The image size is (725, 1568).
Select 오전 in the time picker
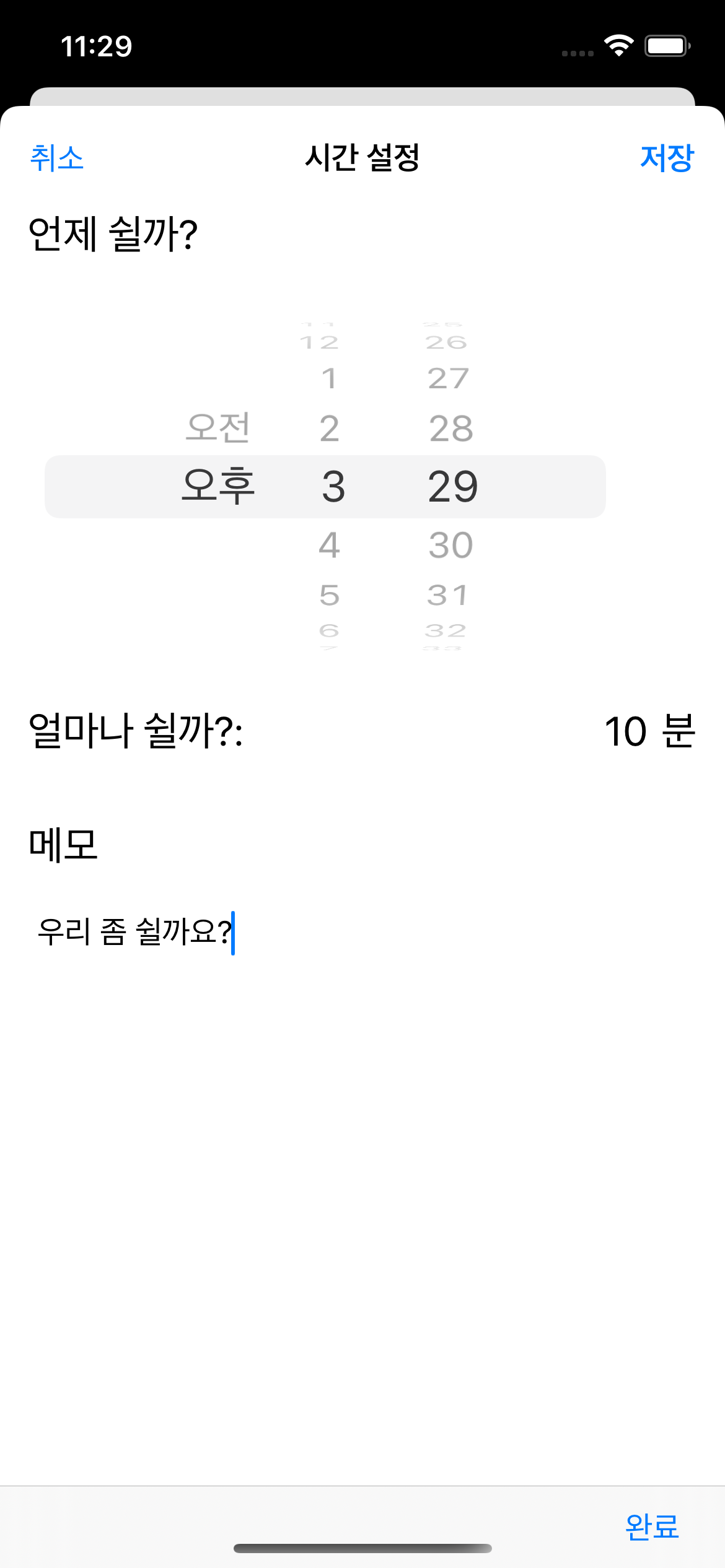pyautogui.click(x=217, y=427)
